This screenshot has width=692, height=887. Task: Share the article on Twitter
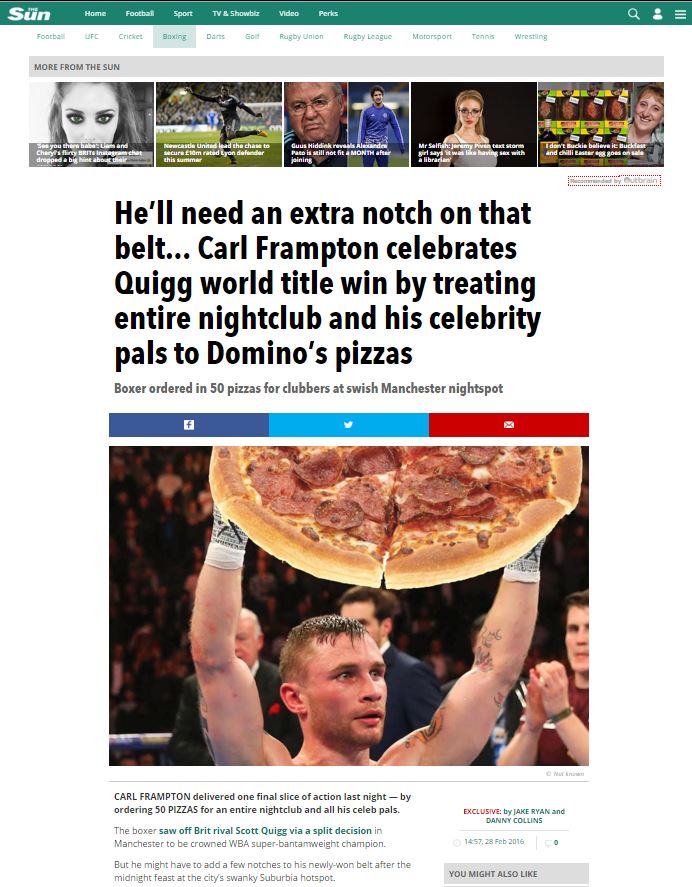[348, 425]
